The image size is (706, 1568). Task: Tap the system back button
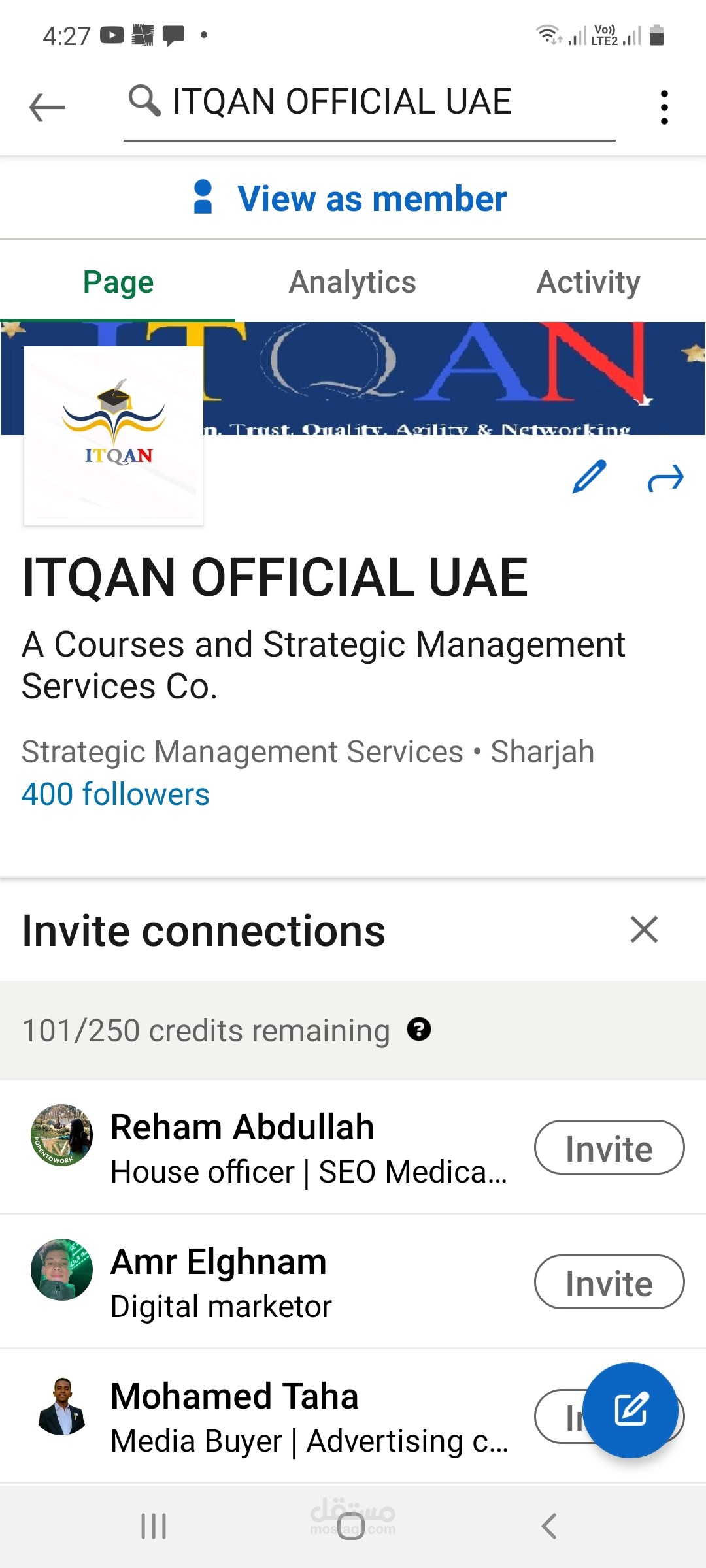coord(549,1526)
